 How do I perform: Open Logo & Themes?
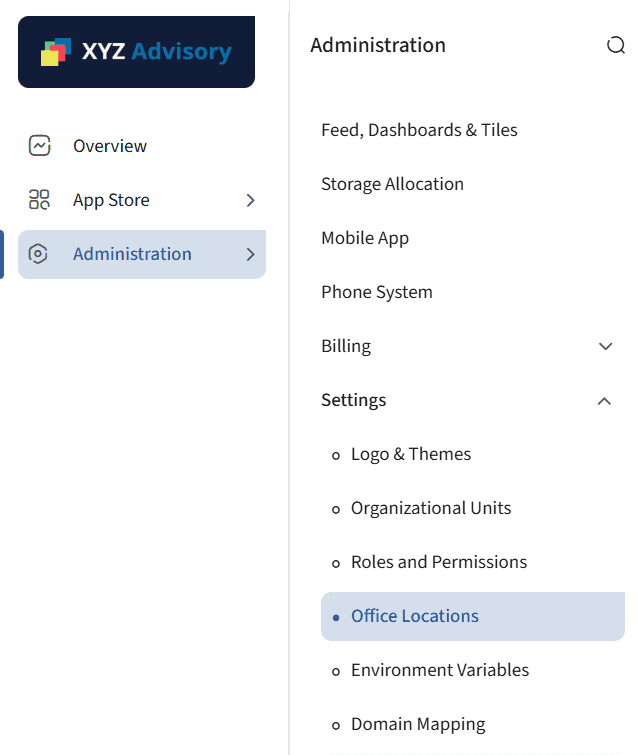click(x=411, y=454)
